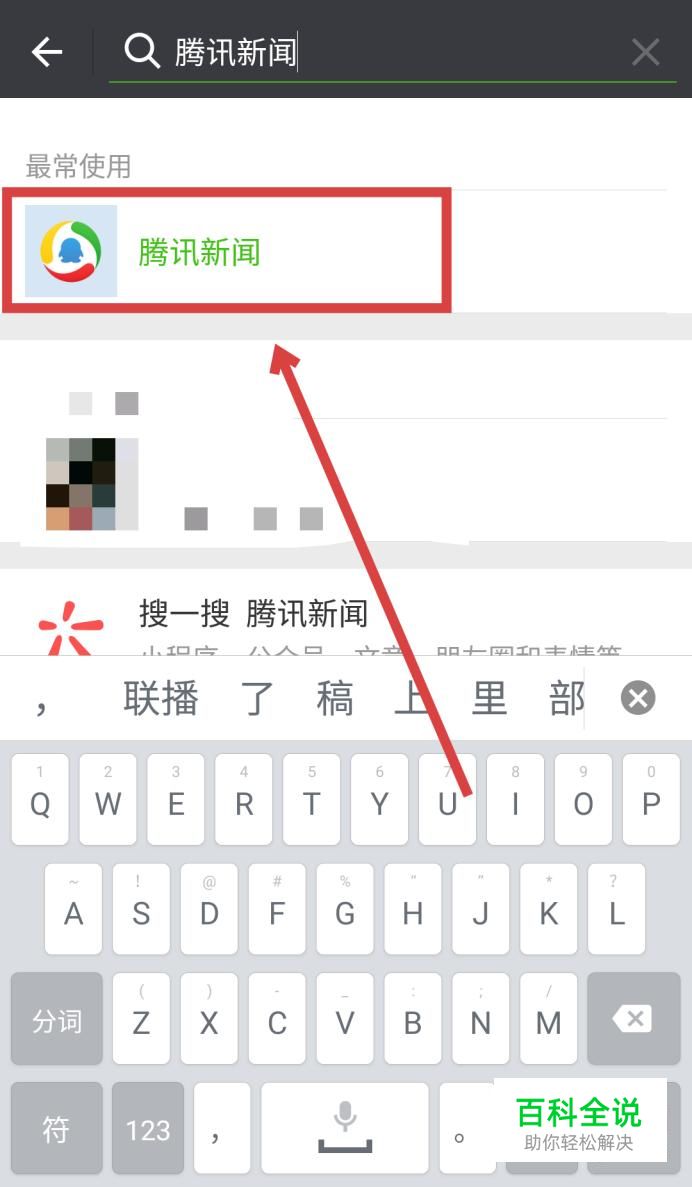Pick the 了 word suggestion
The width and height of the screenshot is (692, 1187).
tap(257, 698)
